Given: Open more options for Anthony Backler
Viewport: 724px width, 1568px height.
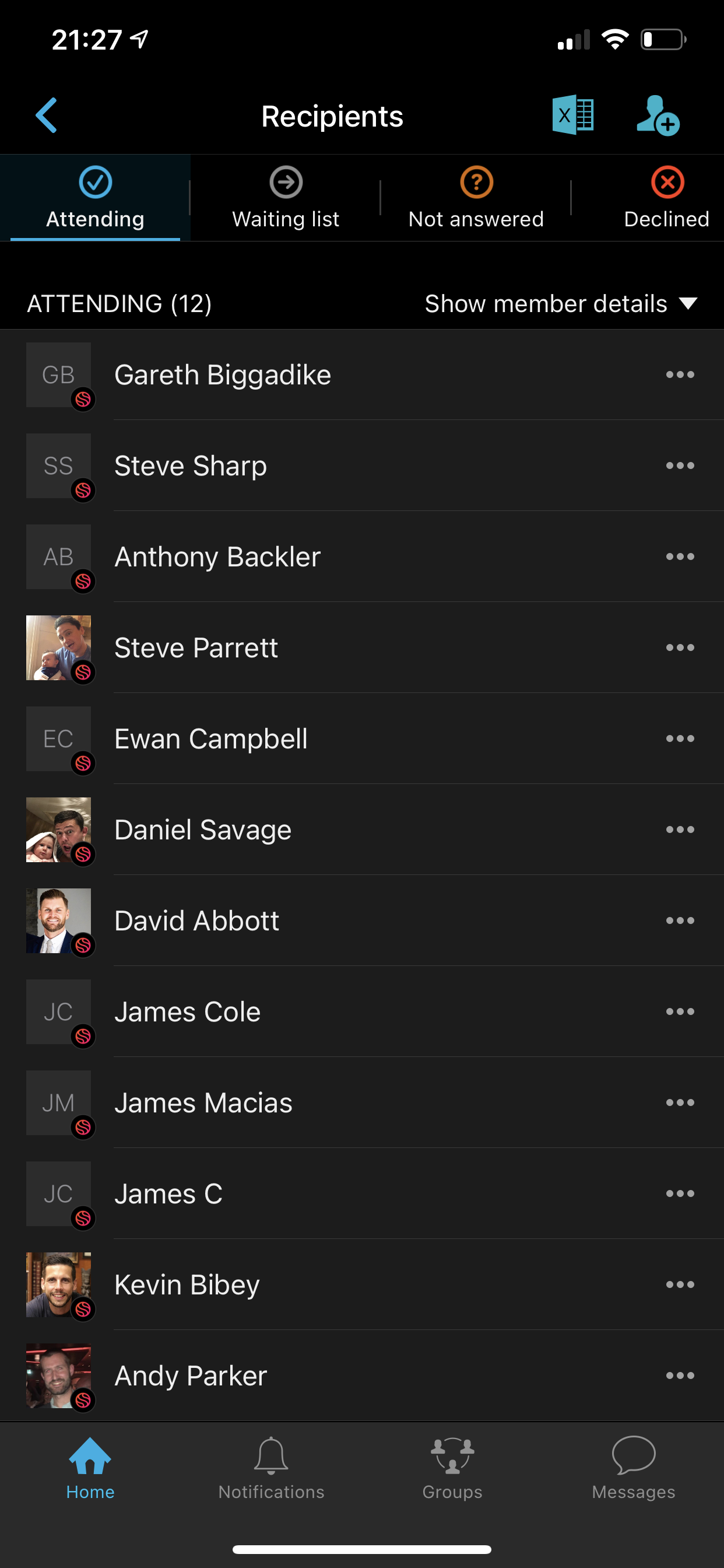Looking at the screenshot, I should (x=680, y=557).
